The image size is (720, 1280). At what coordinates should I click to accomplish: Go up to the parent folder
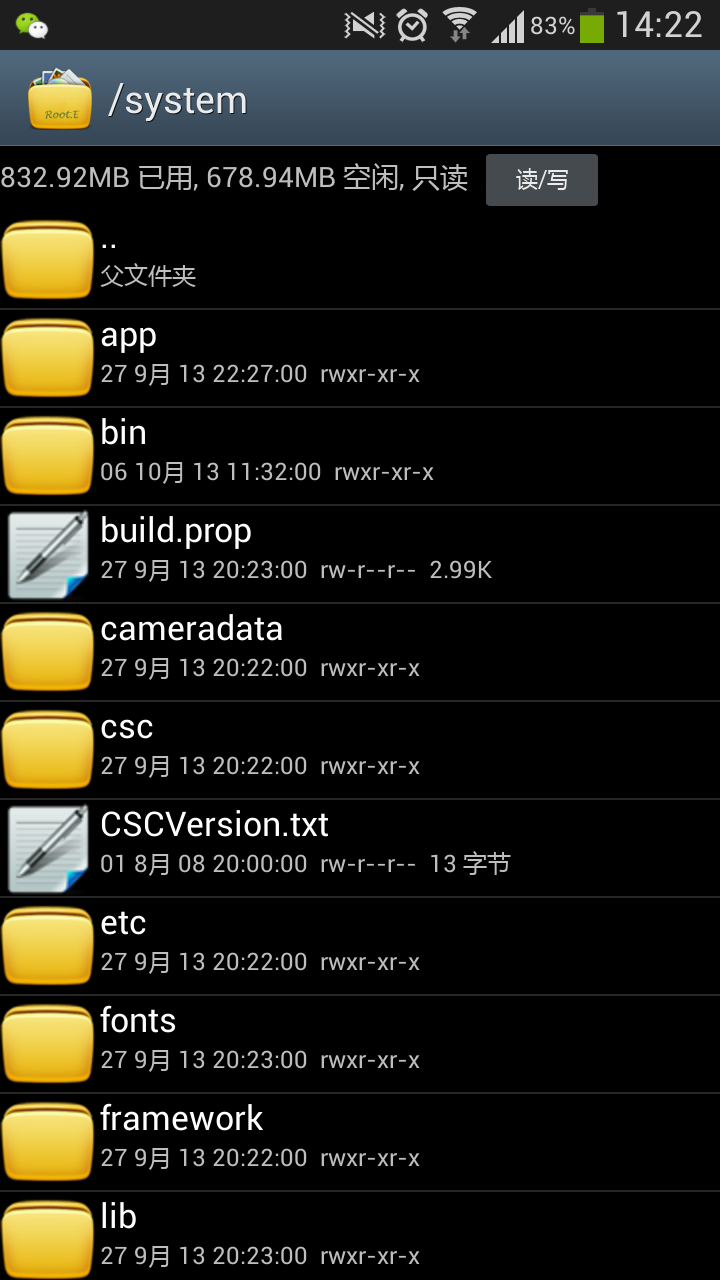point(360,259)
